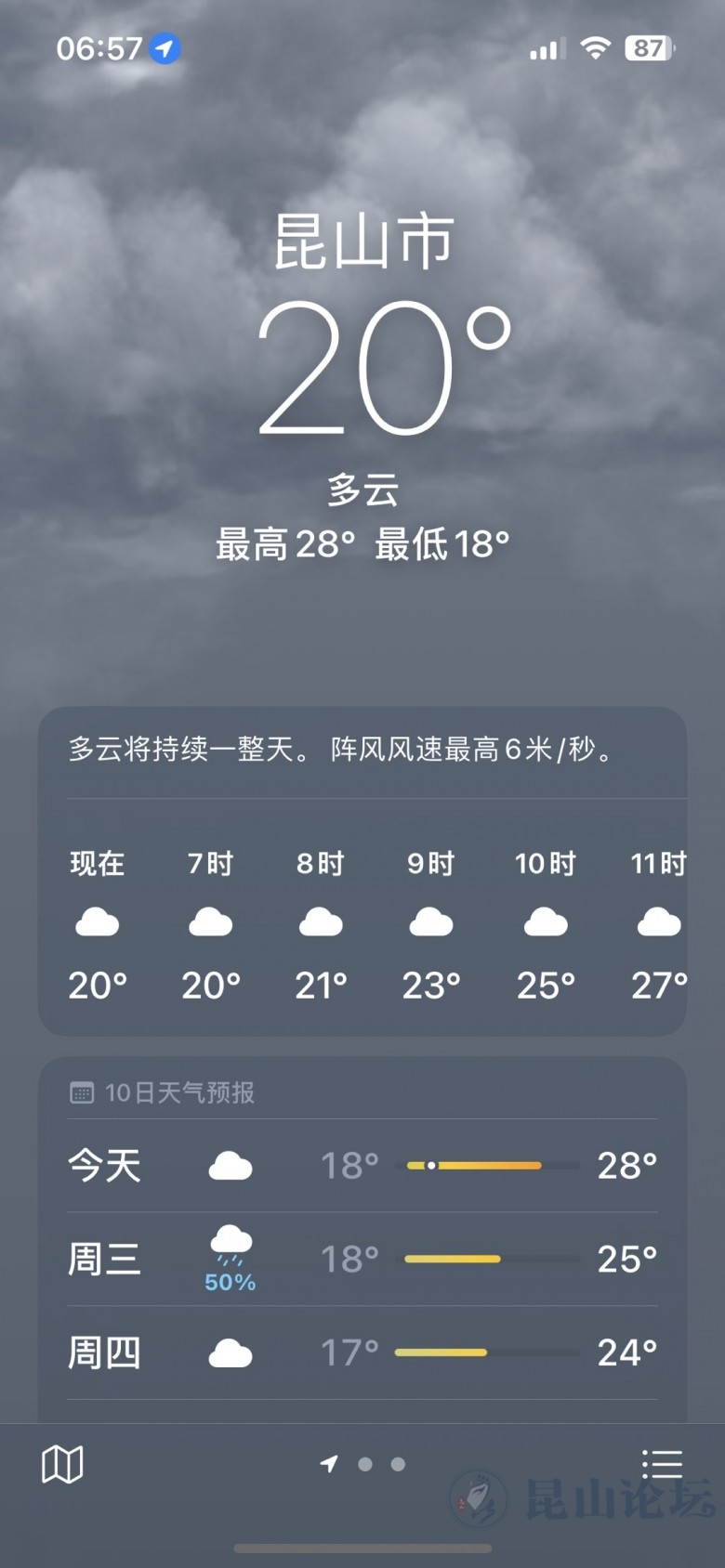The width and height of the screenshot is (725, 1568).
Task: Open the 周三 forecast row
Action: [362, 1259]
